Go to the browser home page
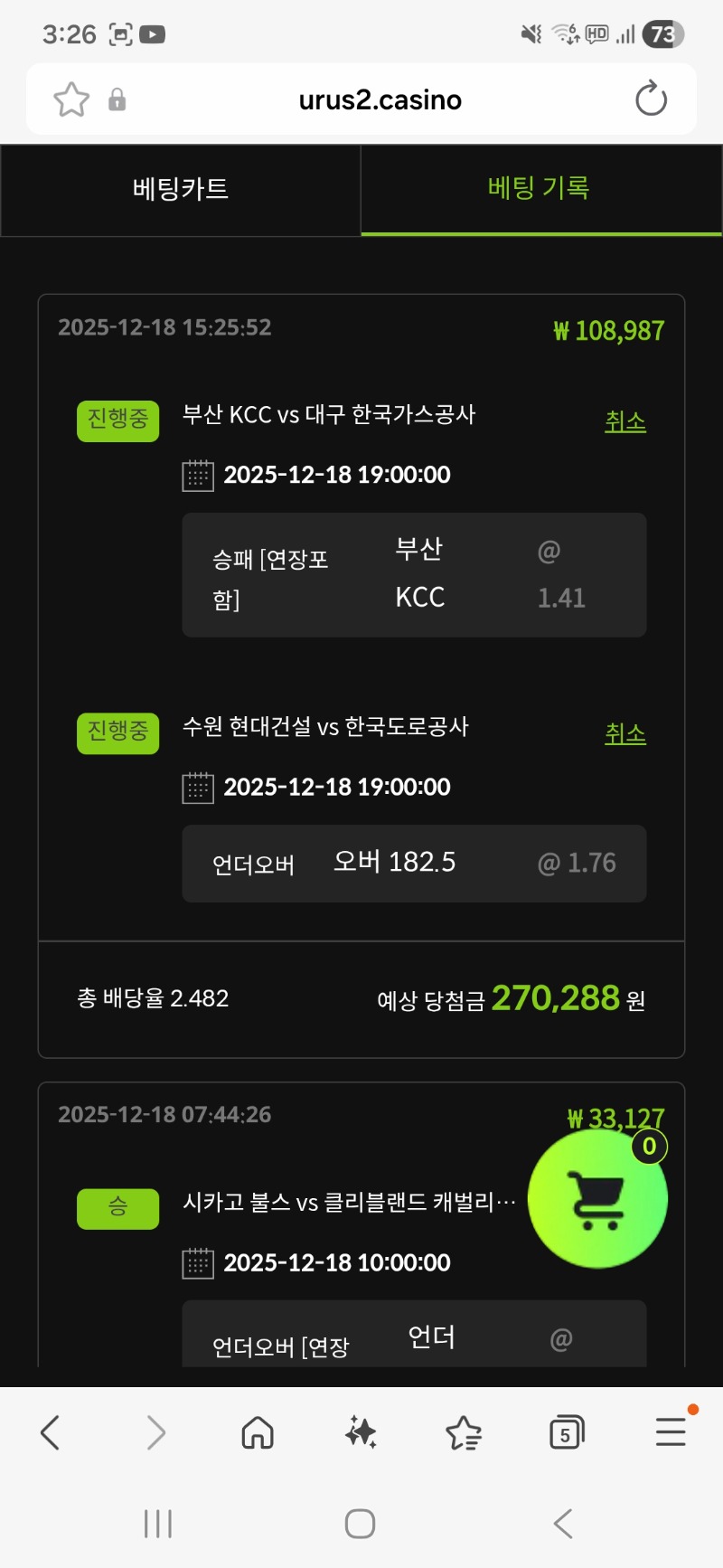Viewport: 723px width, 1568px height. 258,1432
